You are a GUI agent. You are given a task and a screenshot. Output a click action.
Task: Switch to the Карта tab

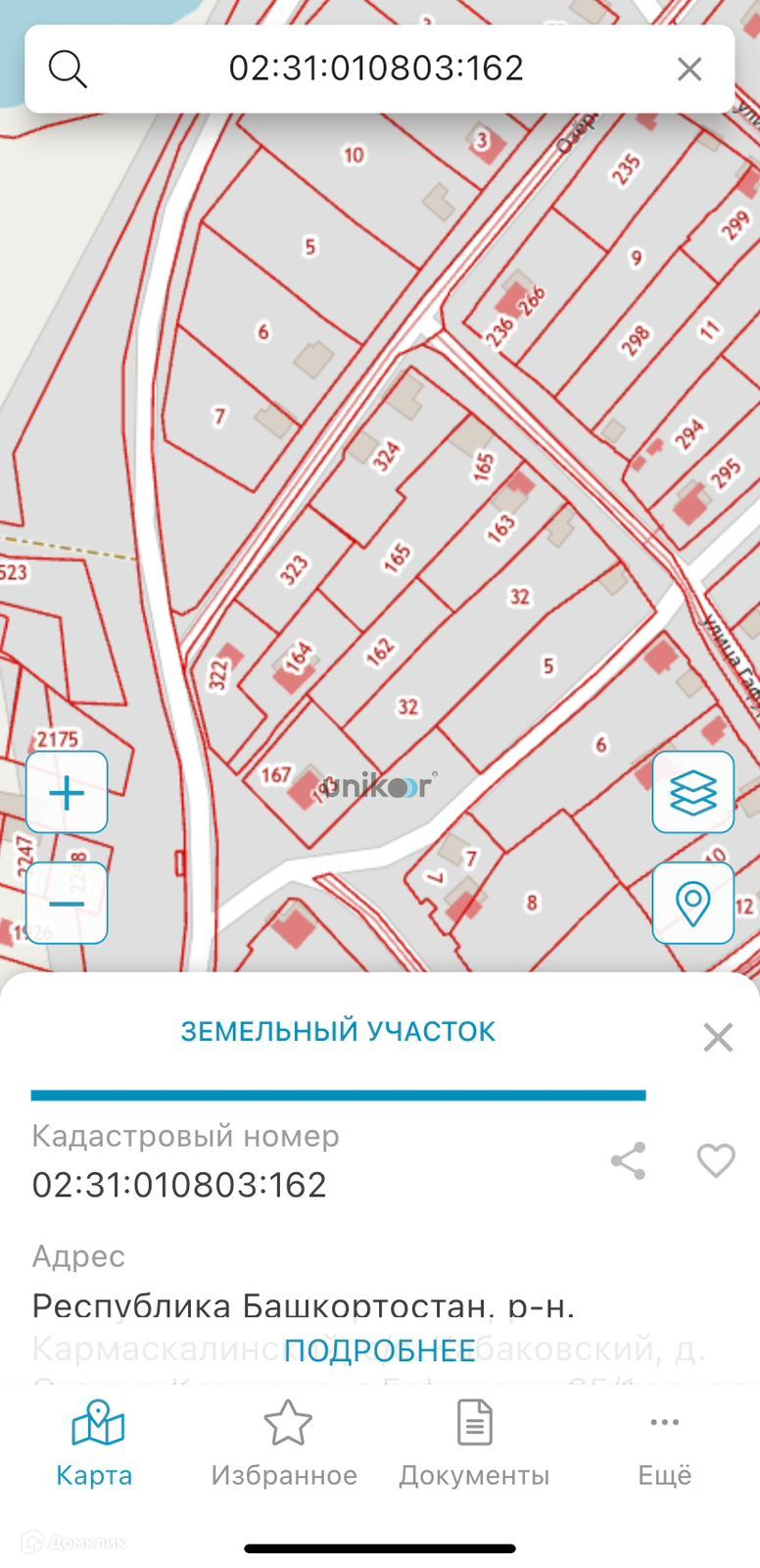pos(95,1445)
